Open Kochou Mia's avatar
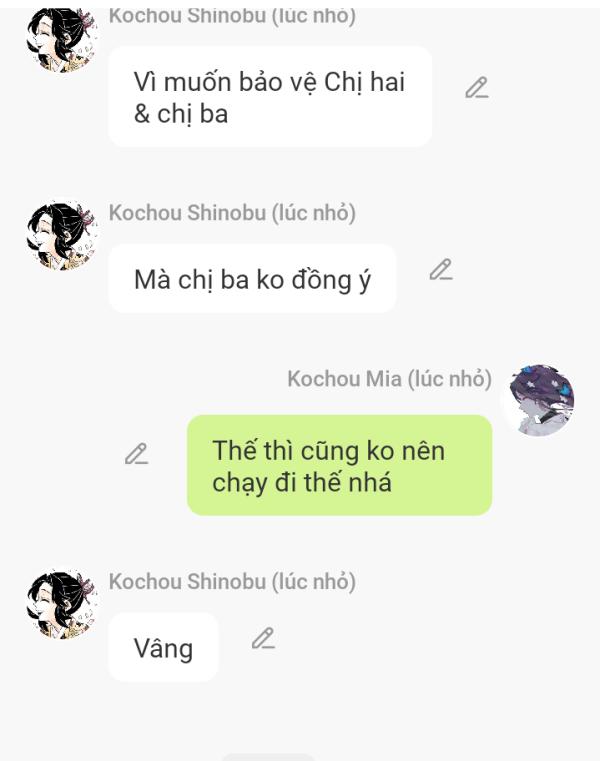This screenshot has width=600, height=761. [537, 401]
